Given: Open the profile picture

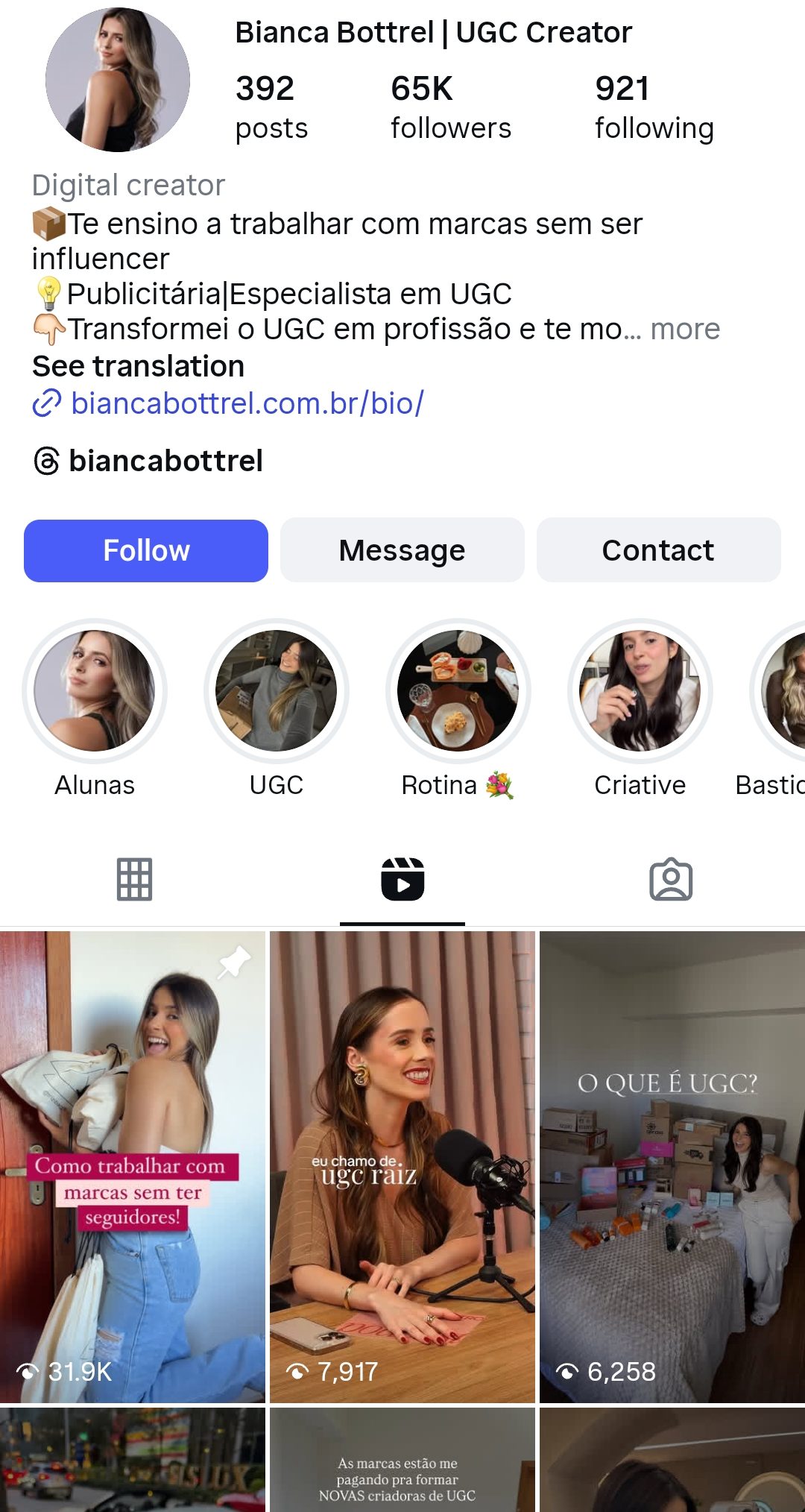Looking at the screenshot, I should click(118, 80).
